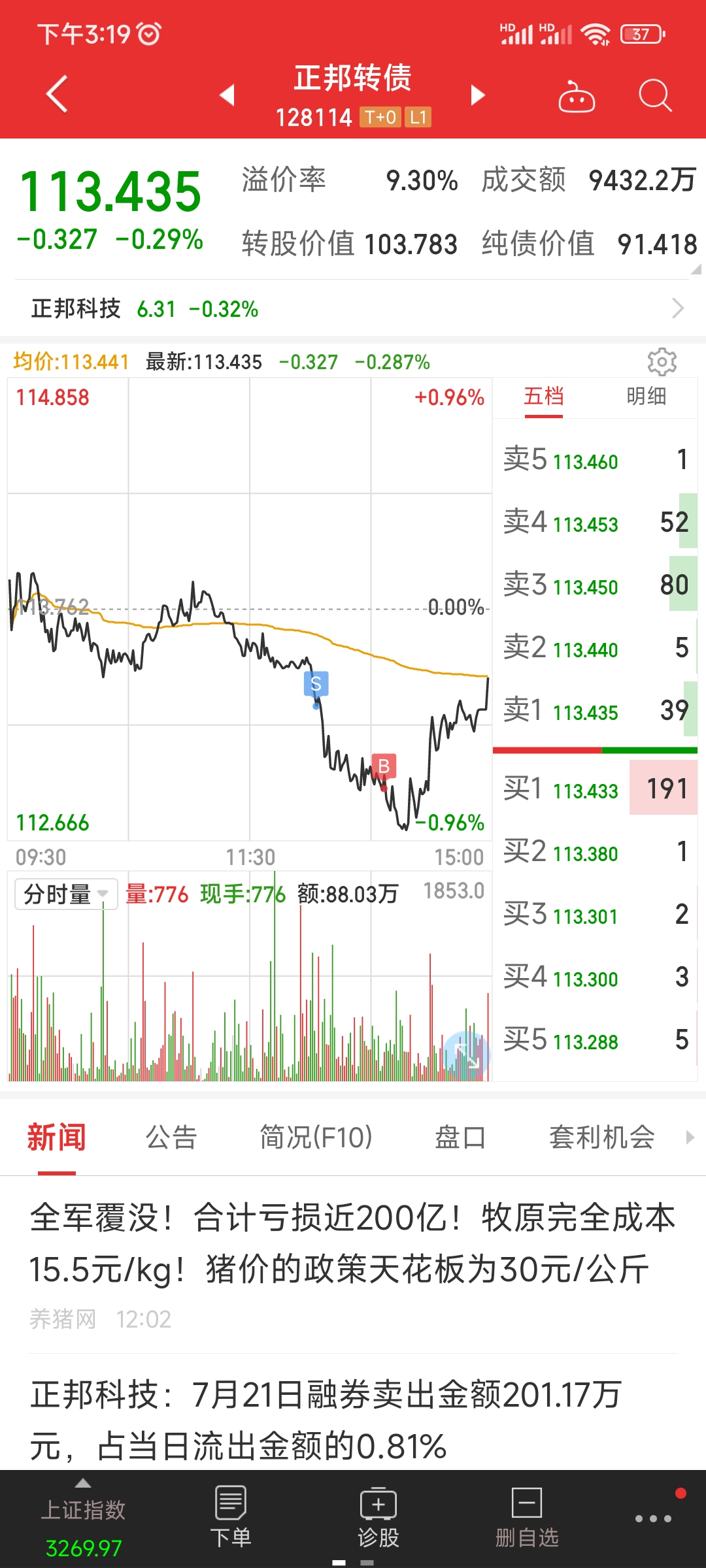Image resolution: width=706 pixels, height=1568 pixels.
Task: Expand the 分时量 indicator dropdown
Action: click(x=66, y=894)
